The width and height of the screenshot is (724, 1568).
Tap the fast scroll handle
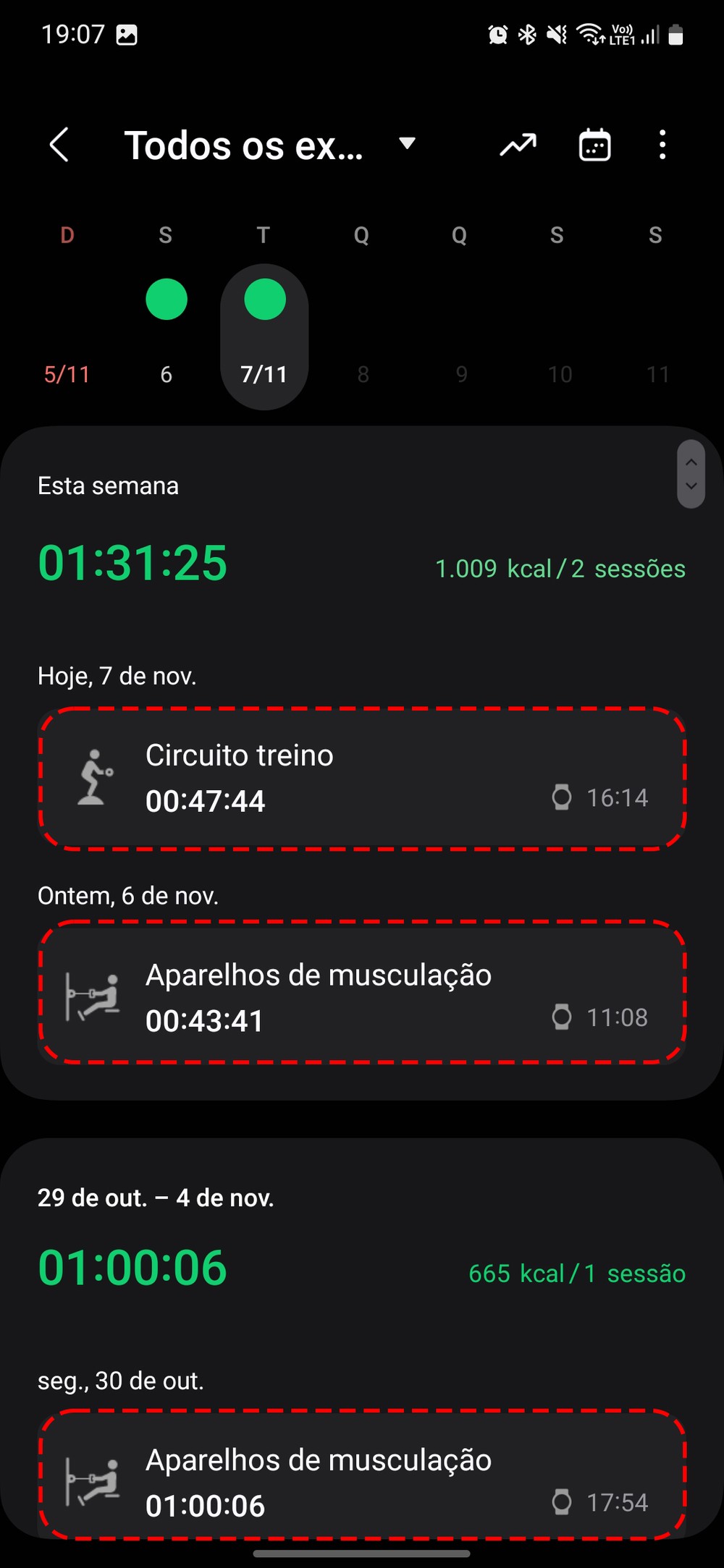[691, 474]
